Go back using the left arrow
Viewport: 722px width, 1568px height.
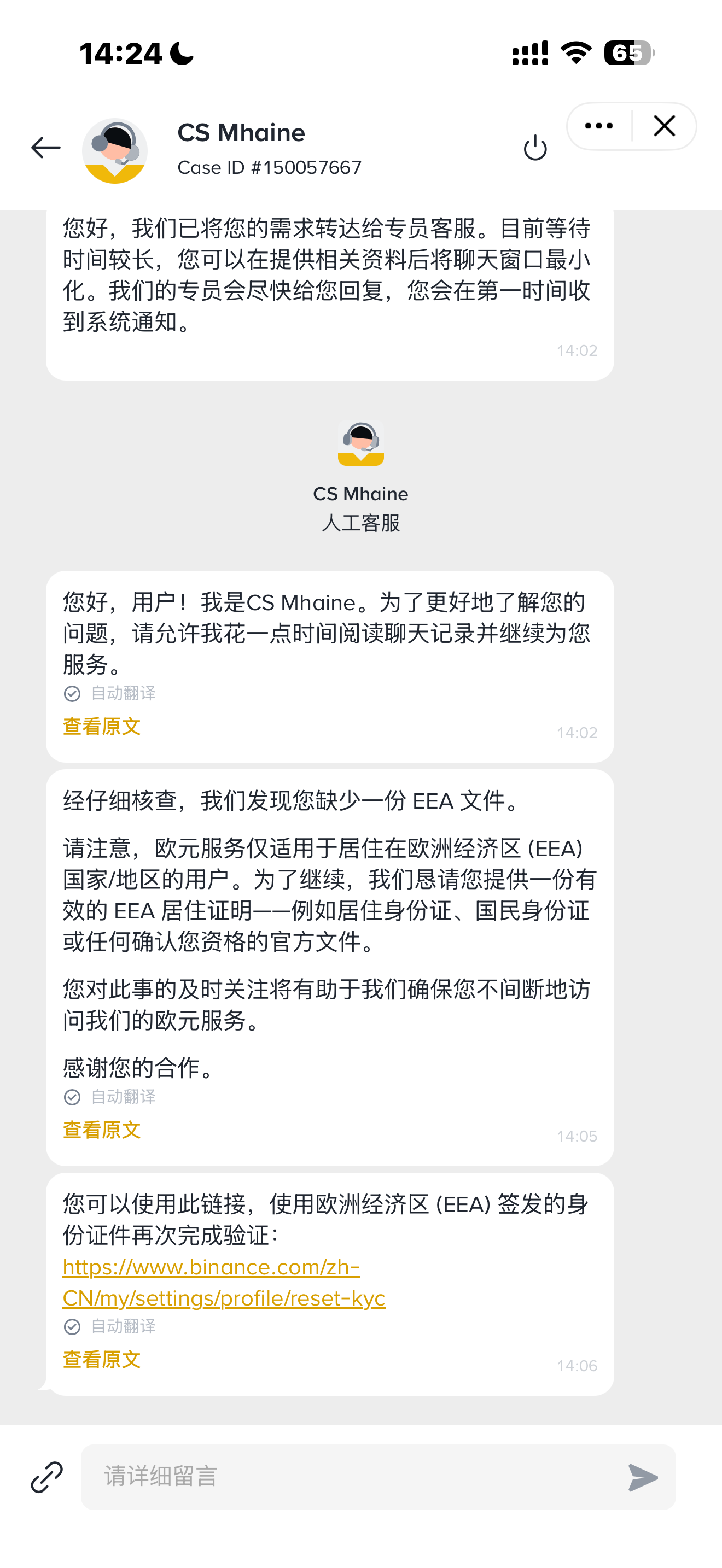tap(45, 147)
